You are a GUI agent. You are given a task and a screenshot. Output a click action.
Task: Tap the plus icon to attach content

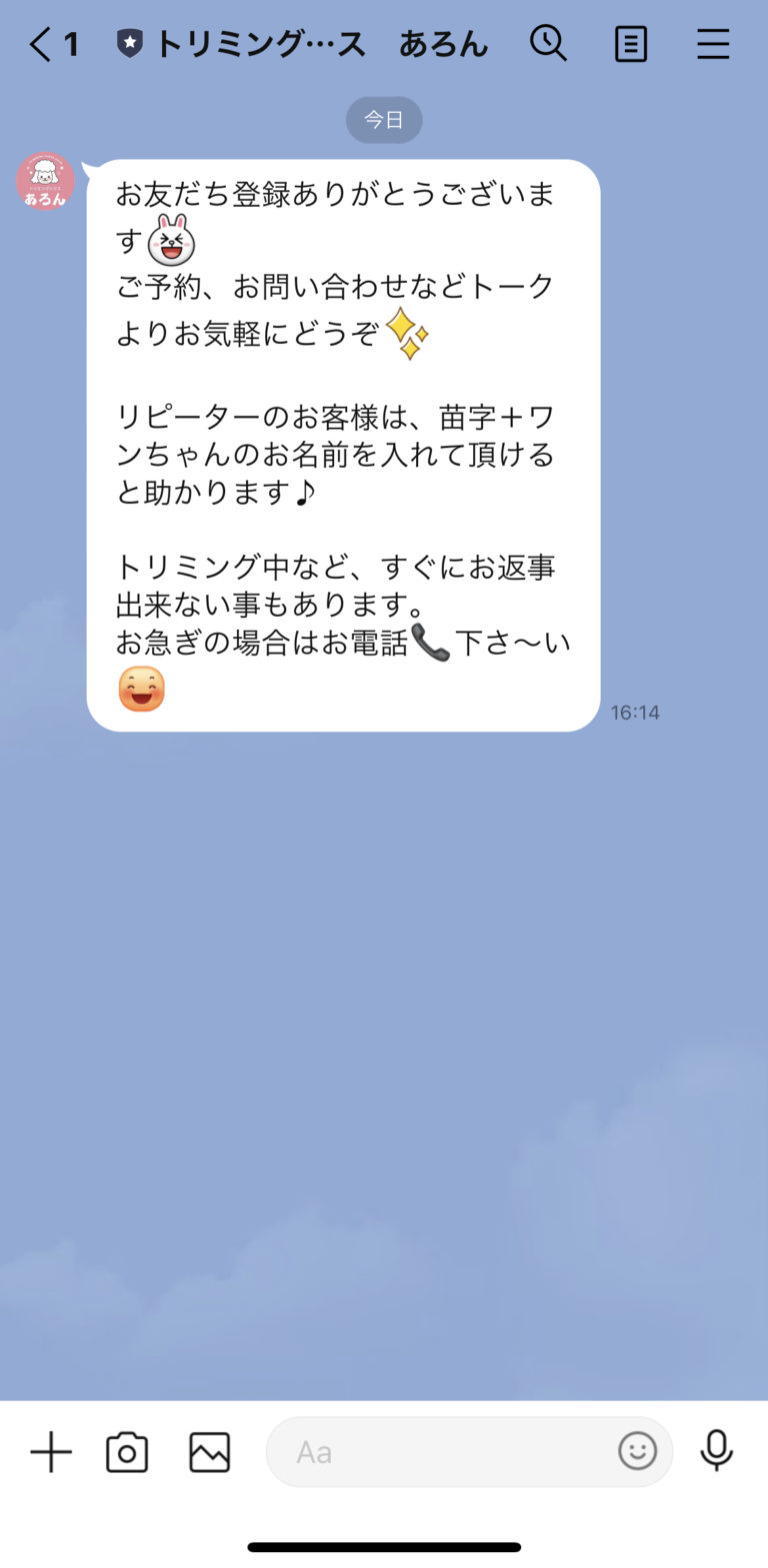point(50,1451)
